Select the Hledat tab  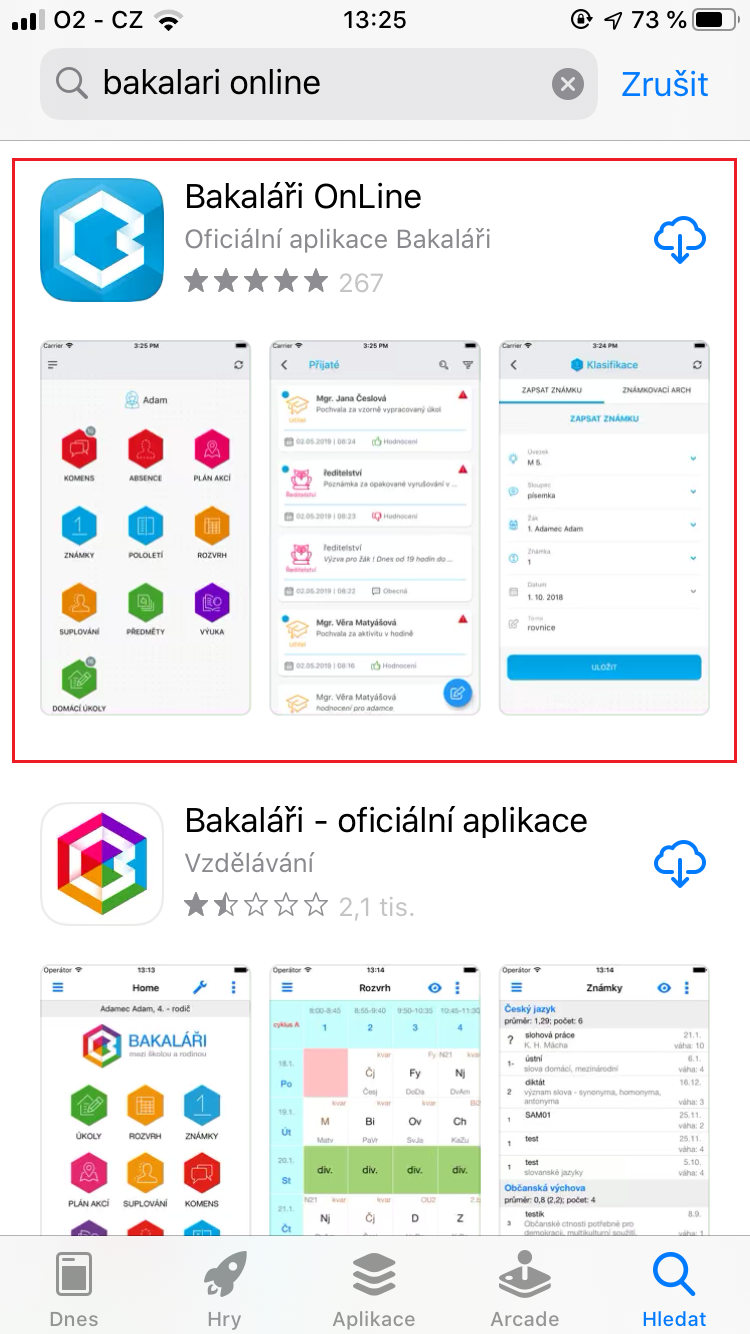674,1290
